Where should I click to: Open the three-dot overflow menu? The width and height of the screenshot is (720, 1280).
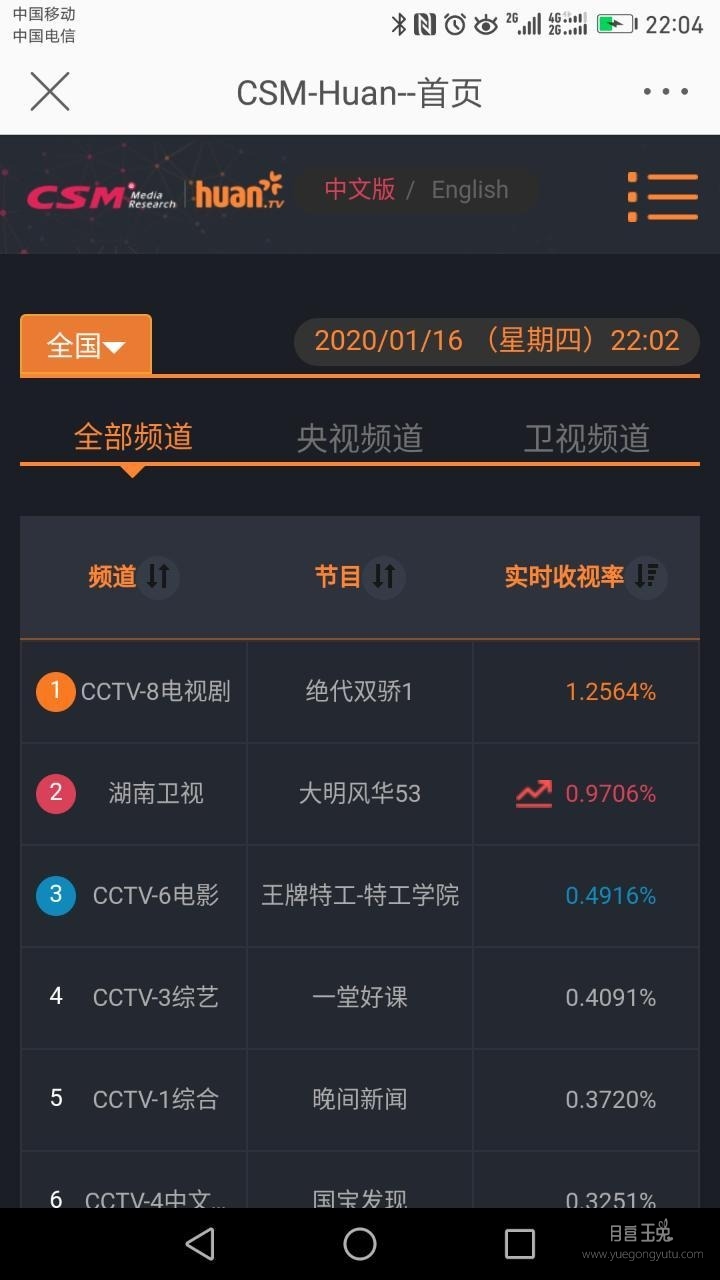tap(666, 92)
